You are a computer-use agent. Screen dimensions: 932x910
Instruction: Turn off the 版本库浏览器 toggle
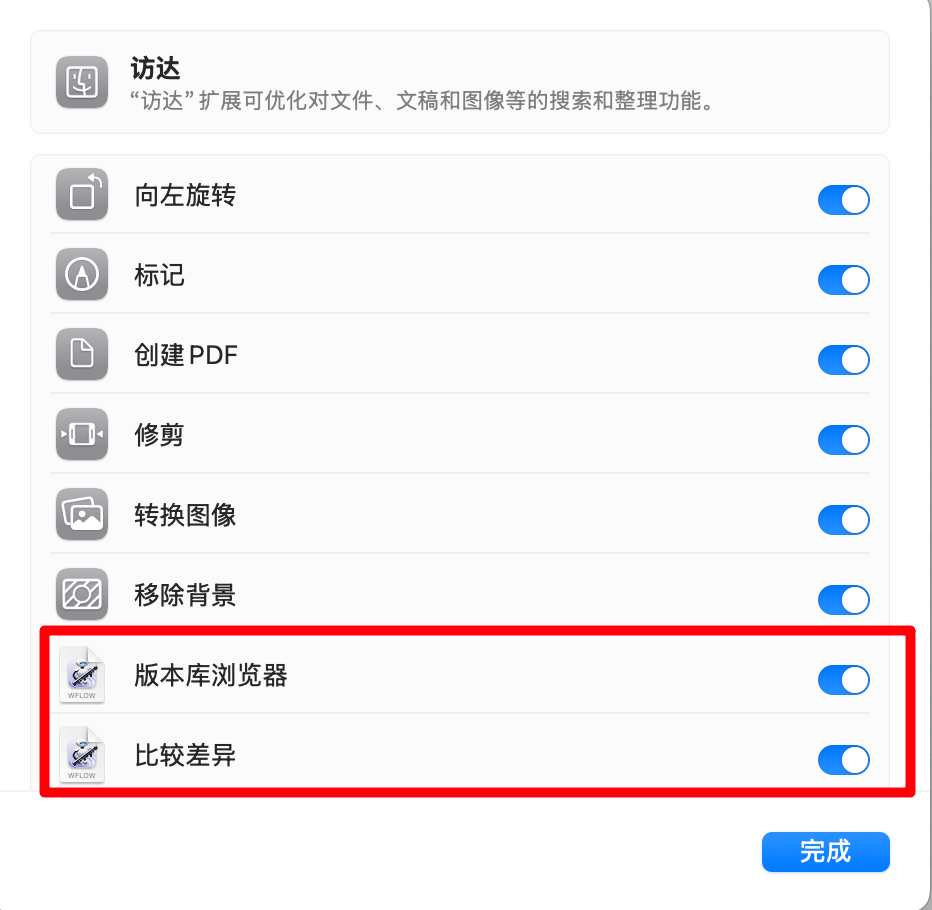coord(843,680)
